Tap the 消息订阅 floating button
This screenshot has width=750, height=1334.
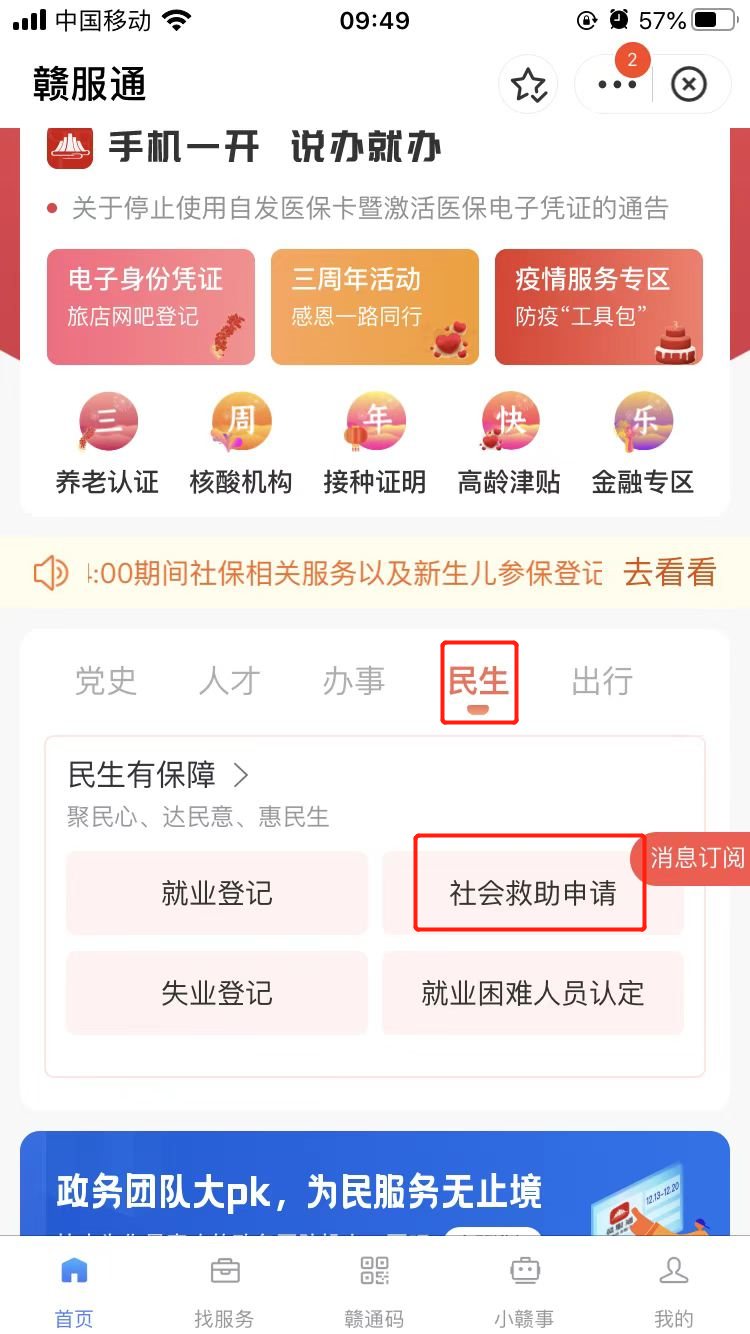[x=696, y=858]
